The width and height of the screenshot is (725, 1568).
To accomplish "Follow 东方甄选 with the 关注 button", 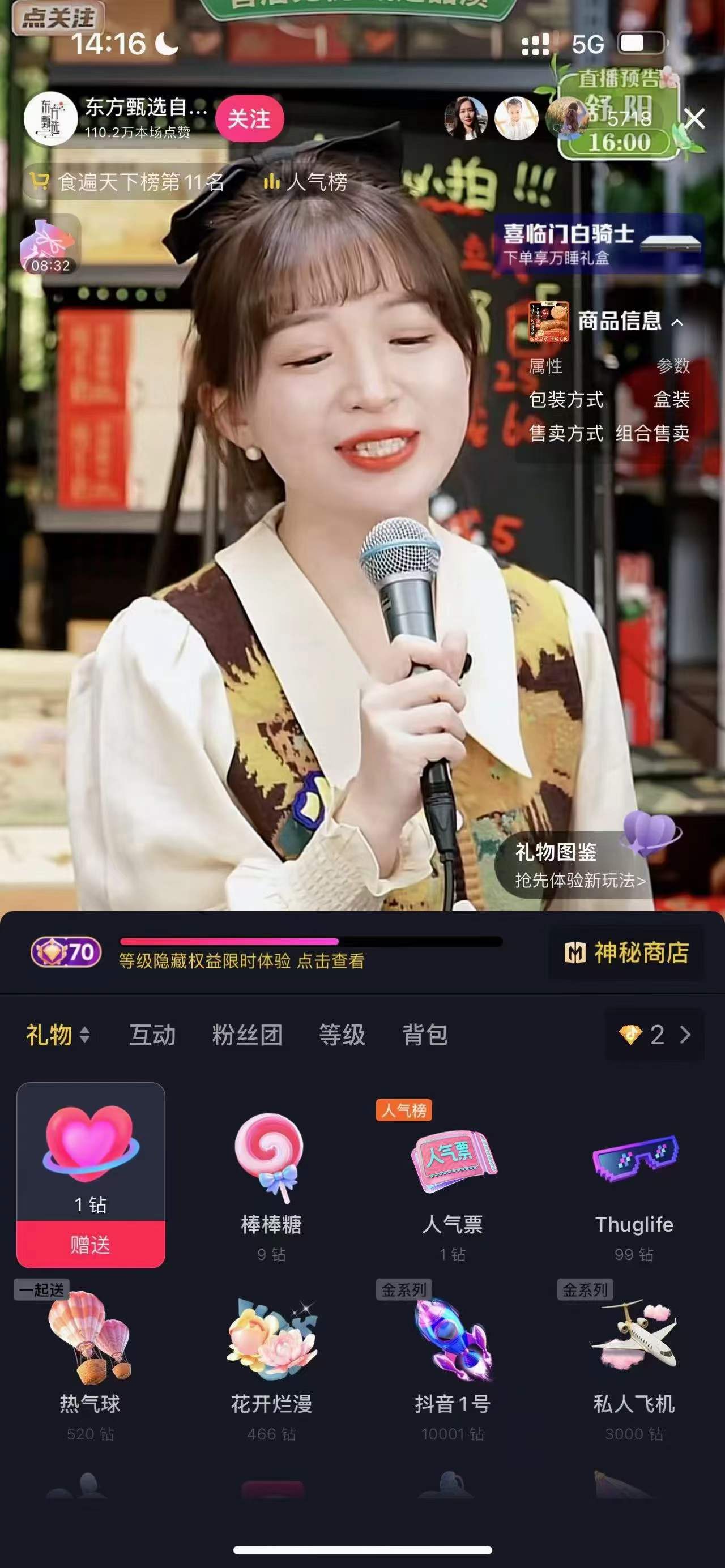I will point(249,119).
